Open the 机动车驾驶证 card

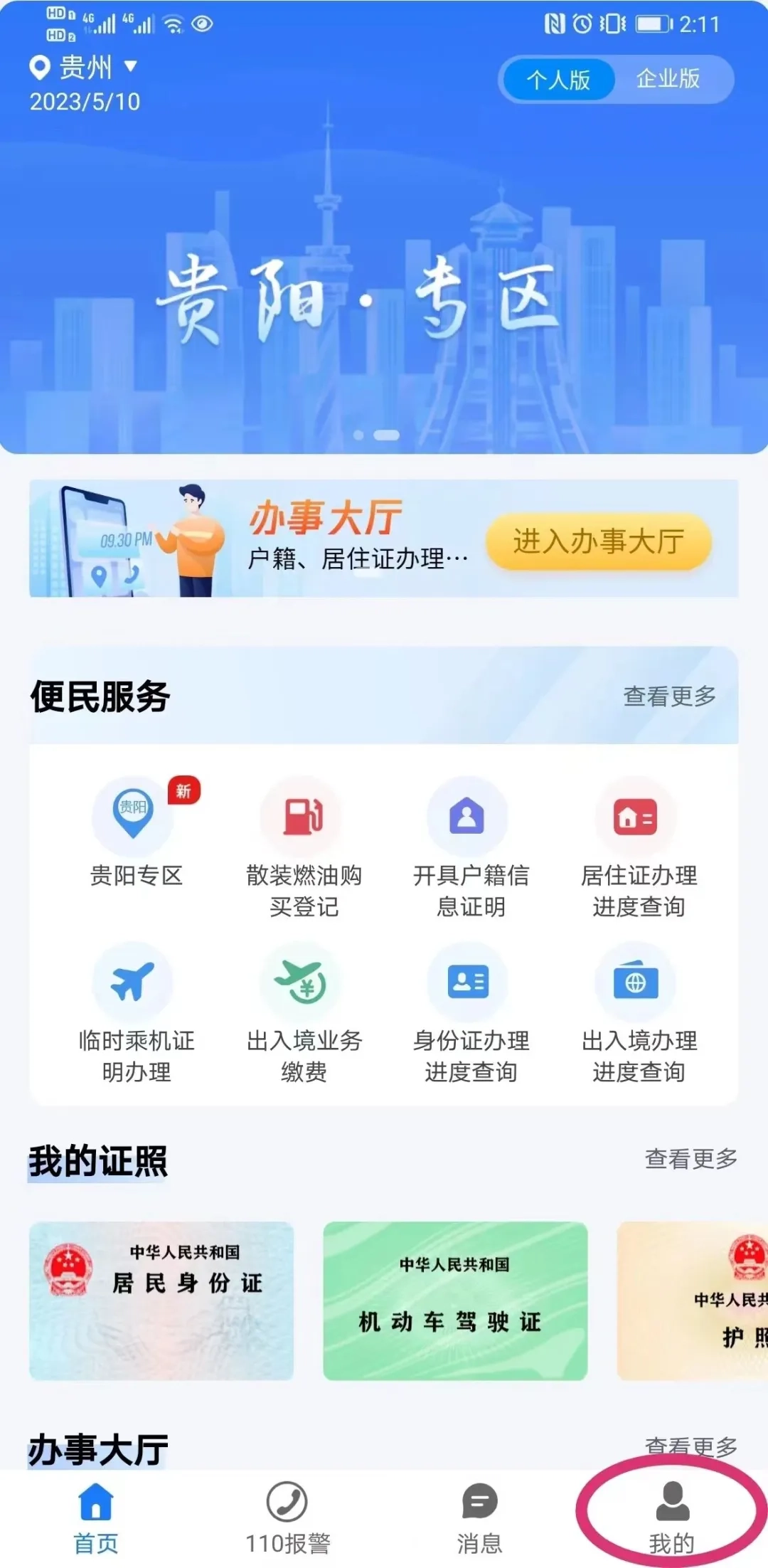[x=455, y=1301]
